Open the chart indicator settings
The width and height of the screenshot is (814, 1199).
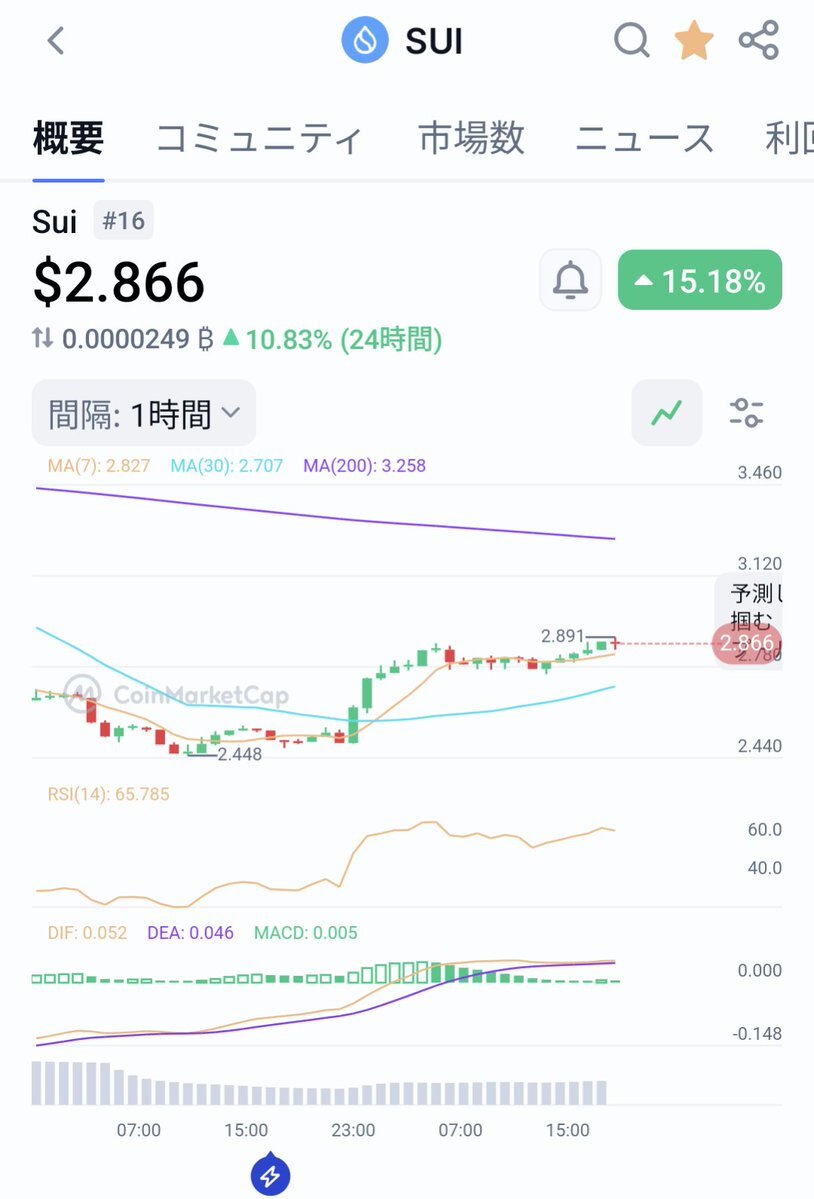tap(746, 413)
